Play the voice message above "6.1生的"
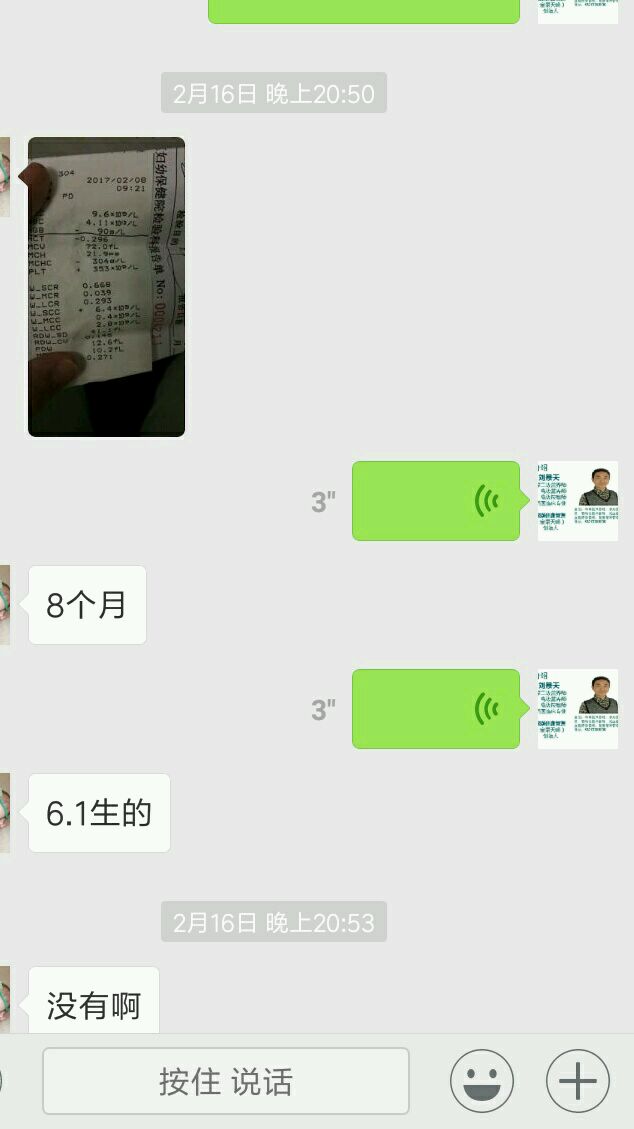 coord(435,709)
